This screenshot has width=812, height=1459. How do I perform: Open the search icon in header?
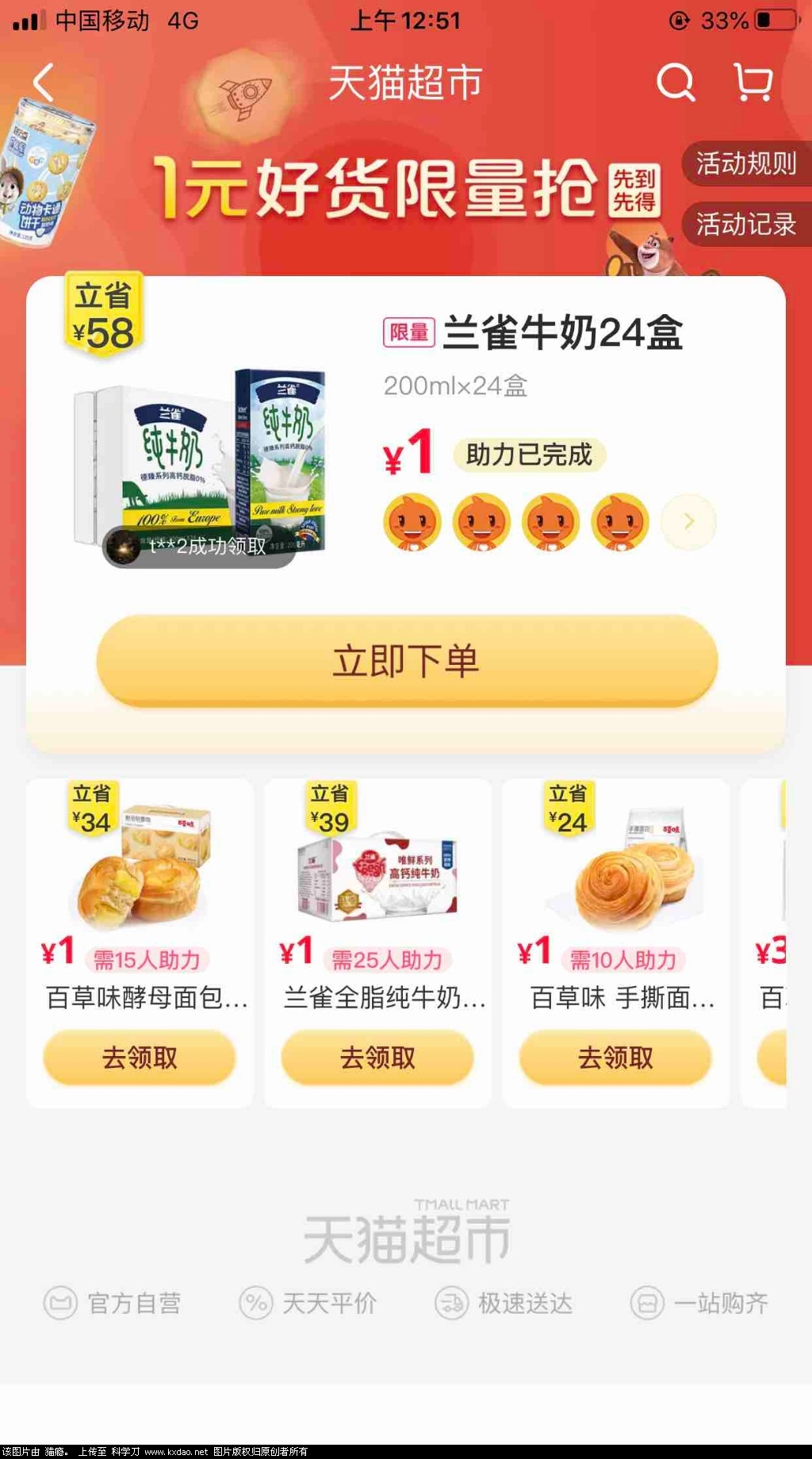[x=676, y=83]
